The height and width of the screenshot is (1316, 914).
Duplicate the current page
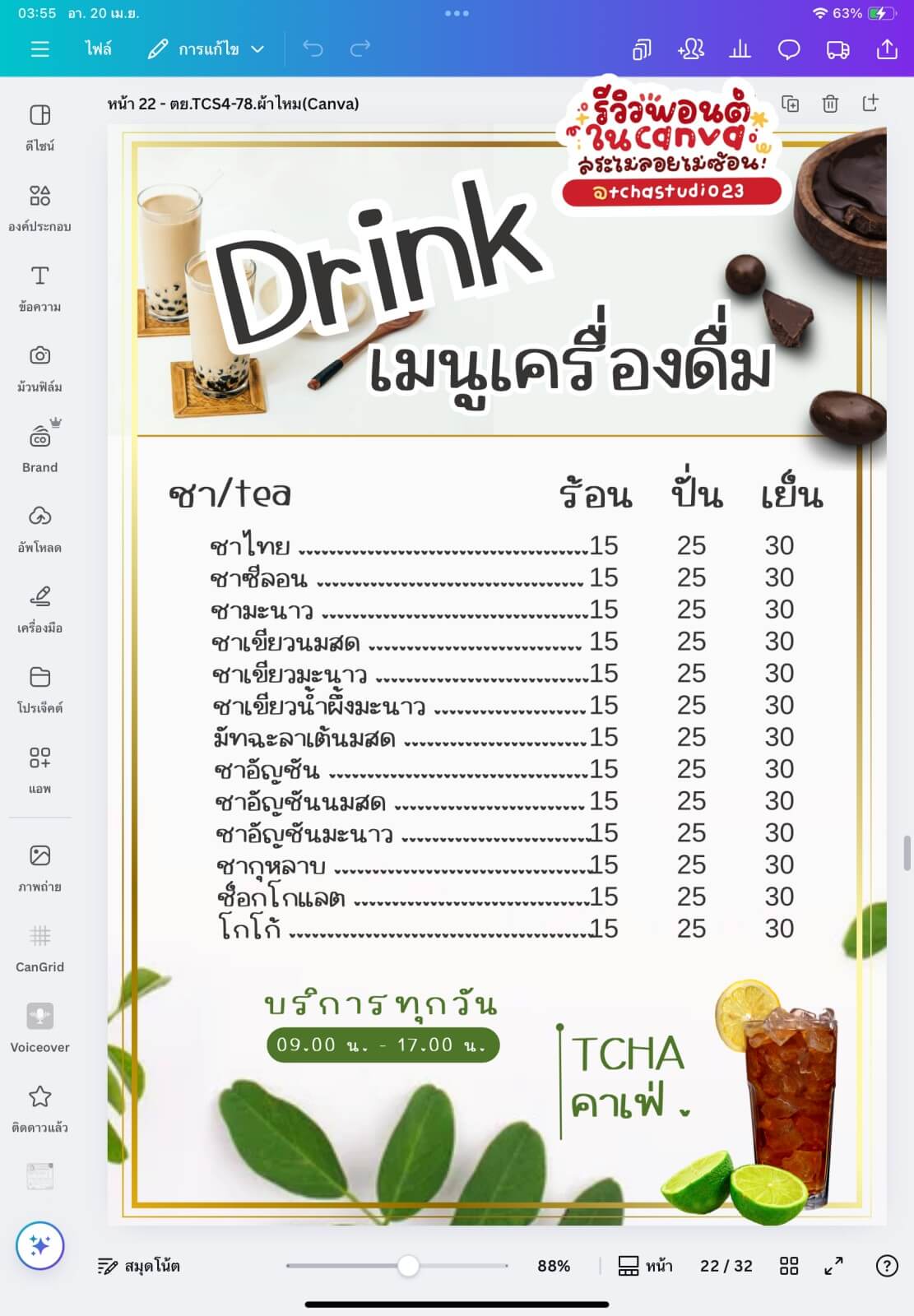pos(790,104)
